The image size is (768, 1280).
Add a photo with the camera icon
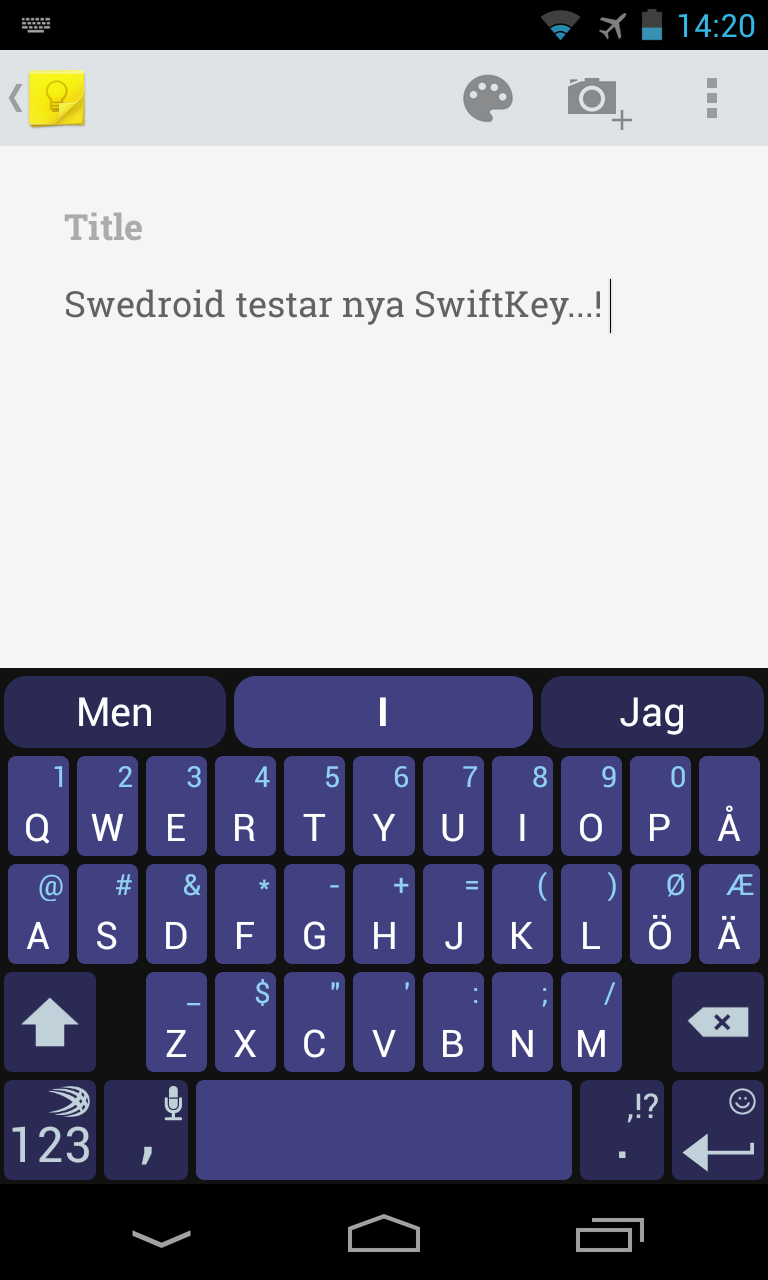pos(599,101)
